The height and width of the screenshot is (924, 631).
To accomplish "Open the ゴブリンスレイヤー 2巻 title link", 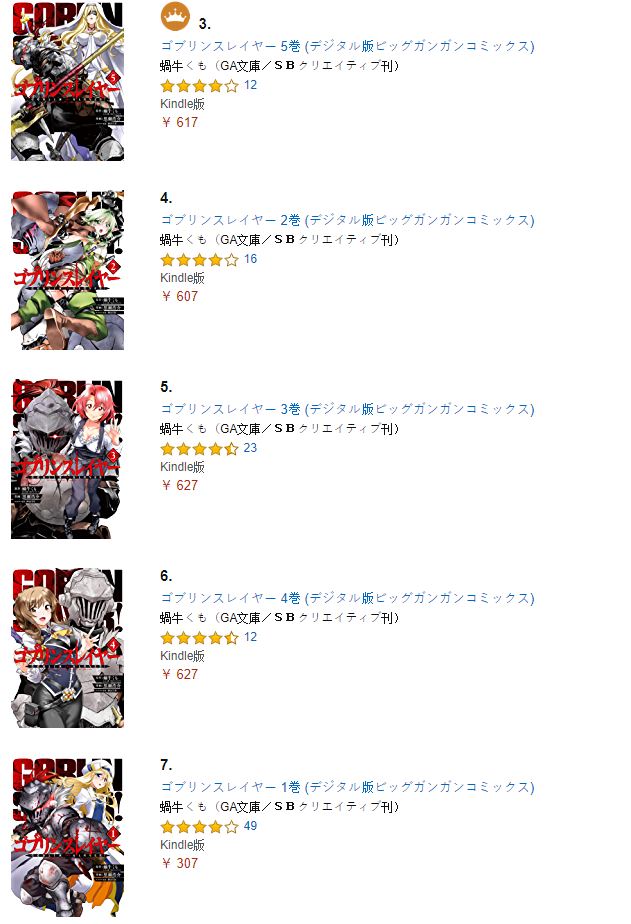I will coord(347,220).
